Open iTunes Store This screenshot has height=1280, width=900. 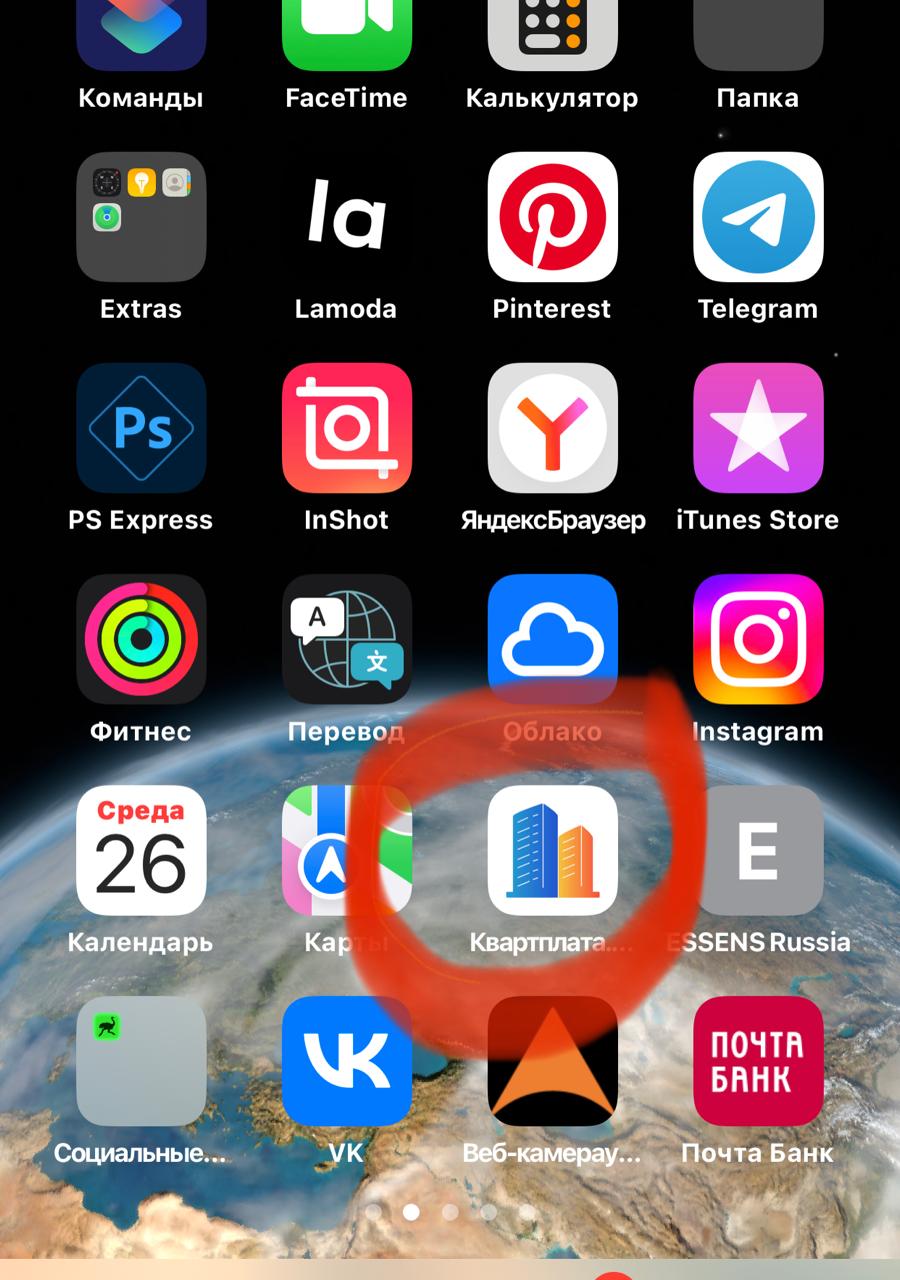click(758, 428)
